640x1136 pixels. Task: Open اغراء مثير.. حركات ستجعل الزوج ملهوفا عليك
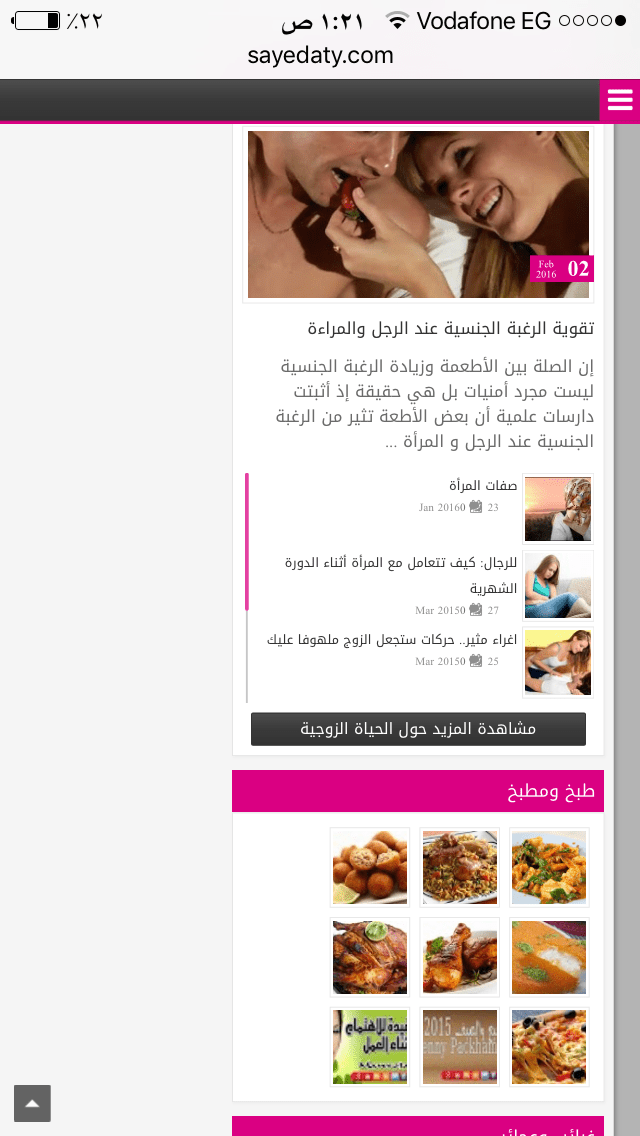point(392,639)
